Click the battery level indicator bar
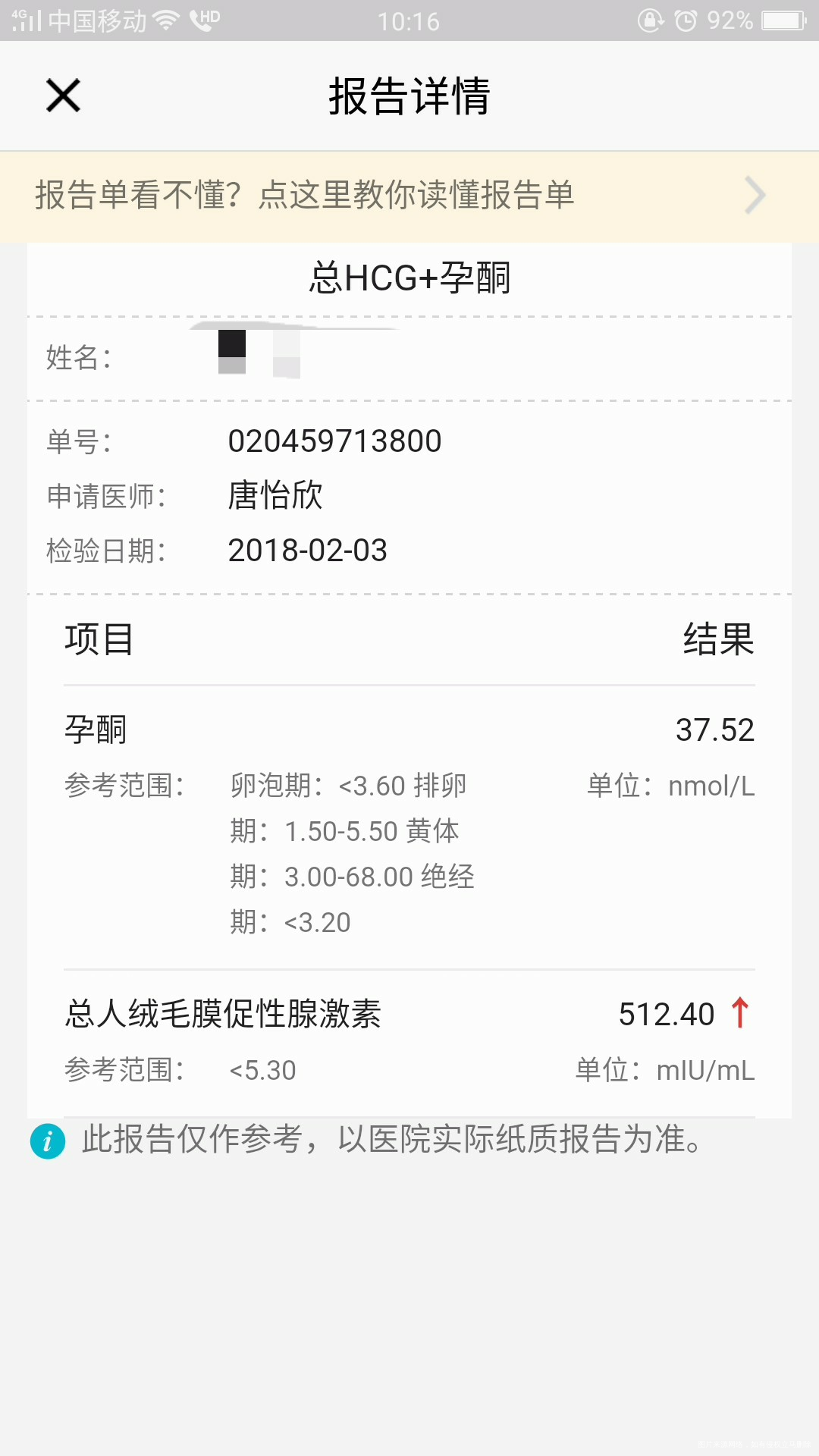 [781, 20]
